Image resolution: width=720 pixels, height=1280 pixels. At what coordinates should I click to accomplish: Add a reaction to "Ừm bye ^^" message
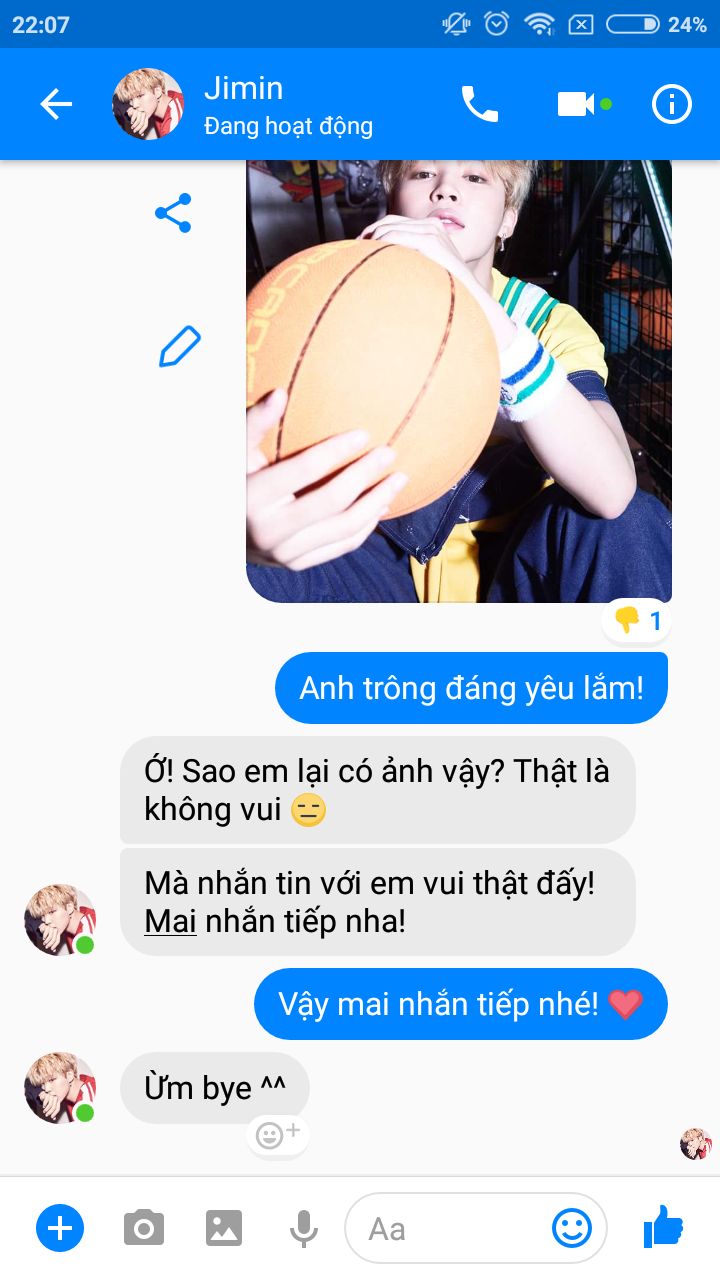277,1134
